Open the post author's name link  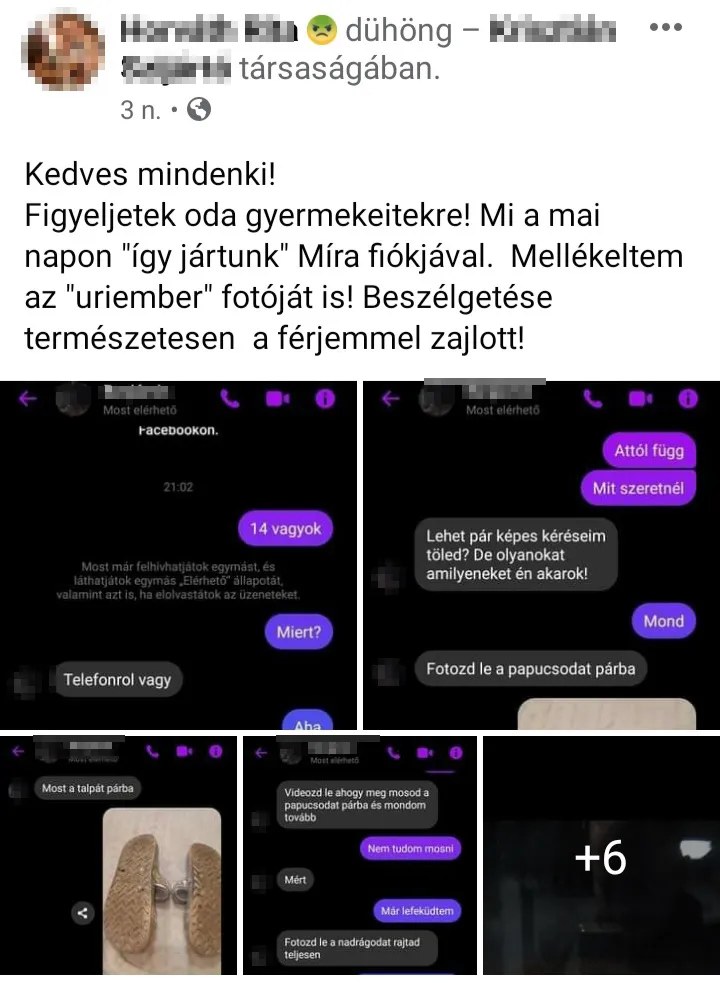[x=208, y=30]
